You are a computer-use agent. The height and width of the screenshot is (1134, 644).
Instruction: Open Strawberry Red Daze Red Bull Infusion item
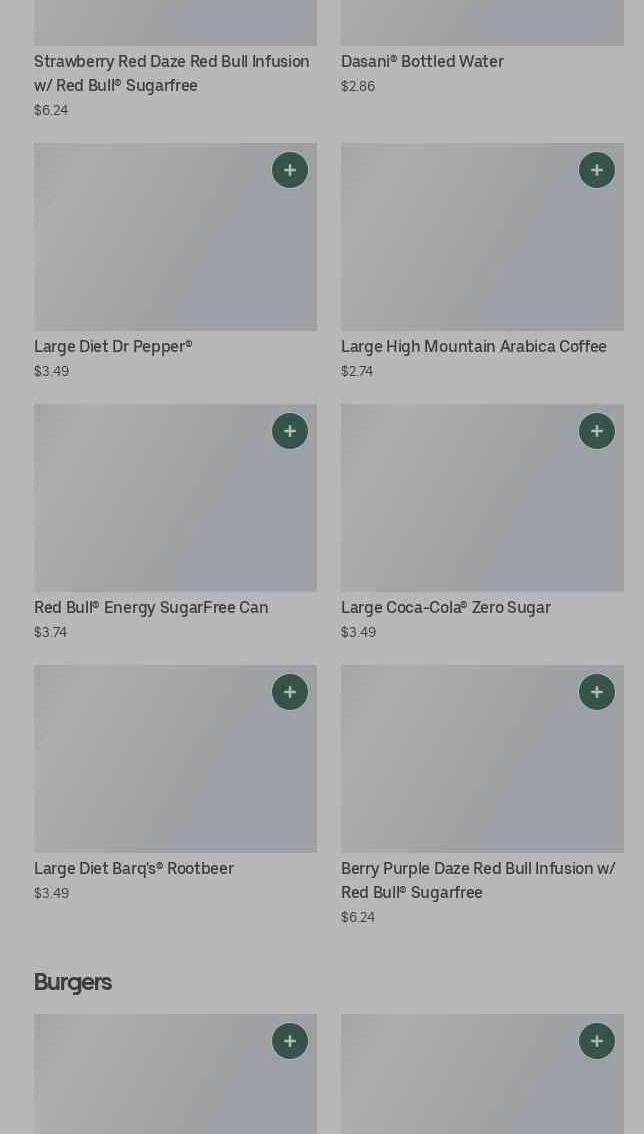pos(171,73)
